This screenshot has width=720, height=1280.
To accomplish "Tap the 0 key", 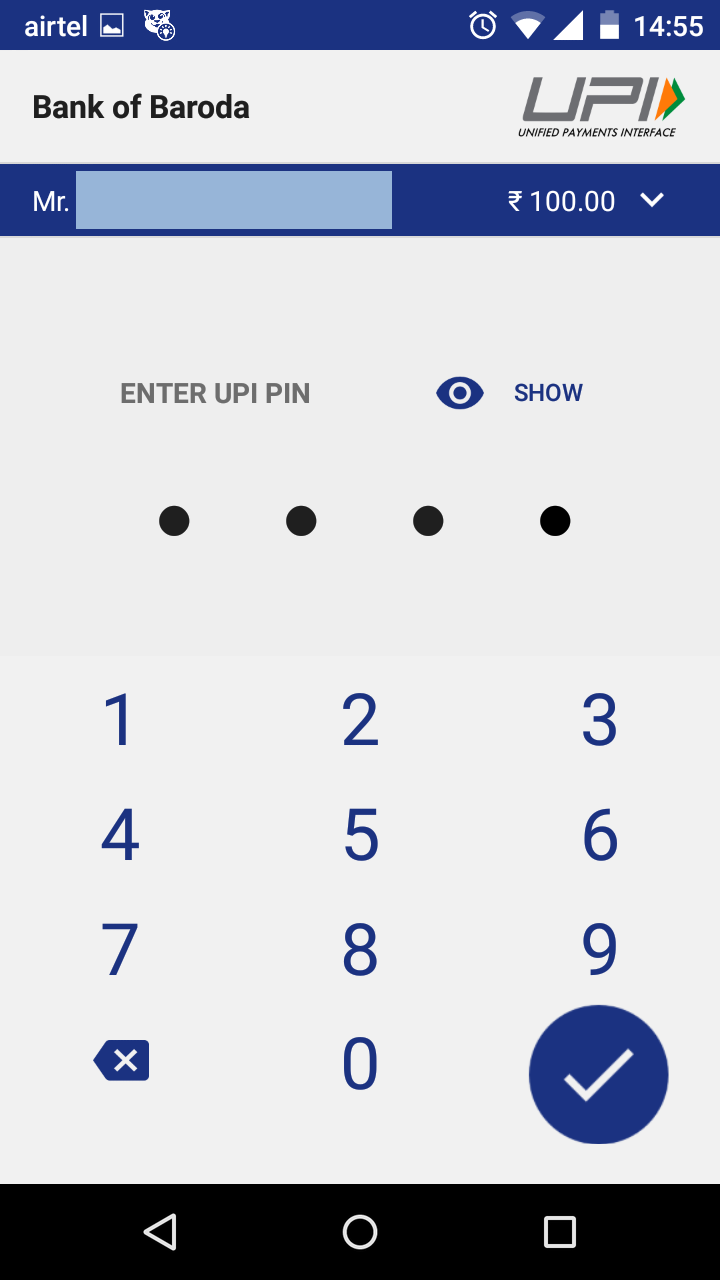I will 360,1063.
